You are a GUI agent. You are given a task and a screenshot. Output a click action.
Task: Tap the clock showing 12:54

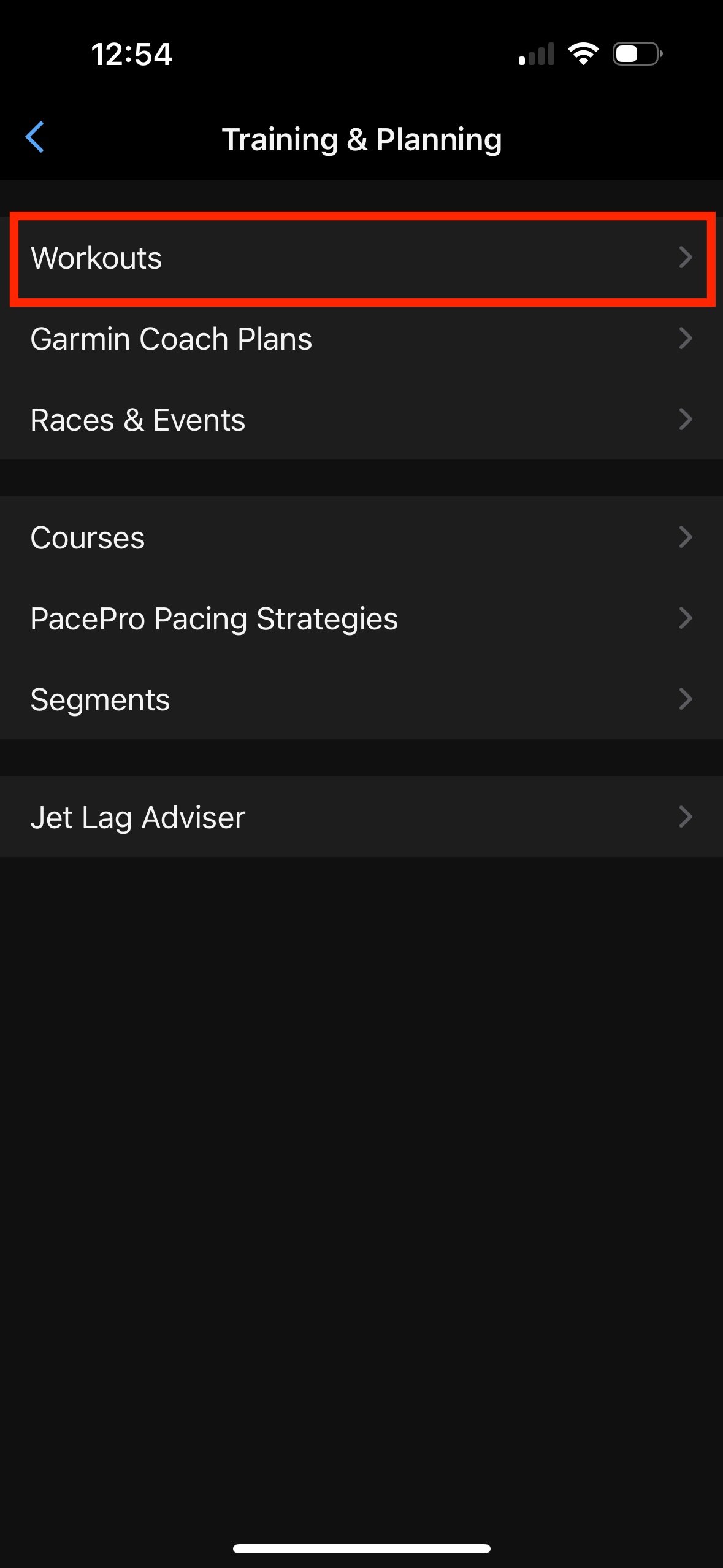(132, 55)
